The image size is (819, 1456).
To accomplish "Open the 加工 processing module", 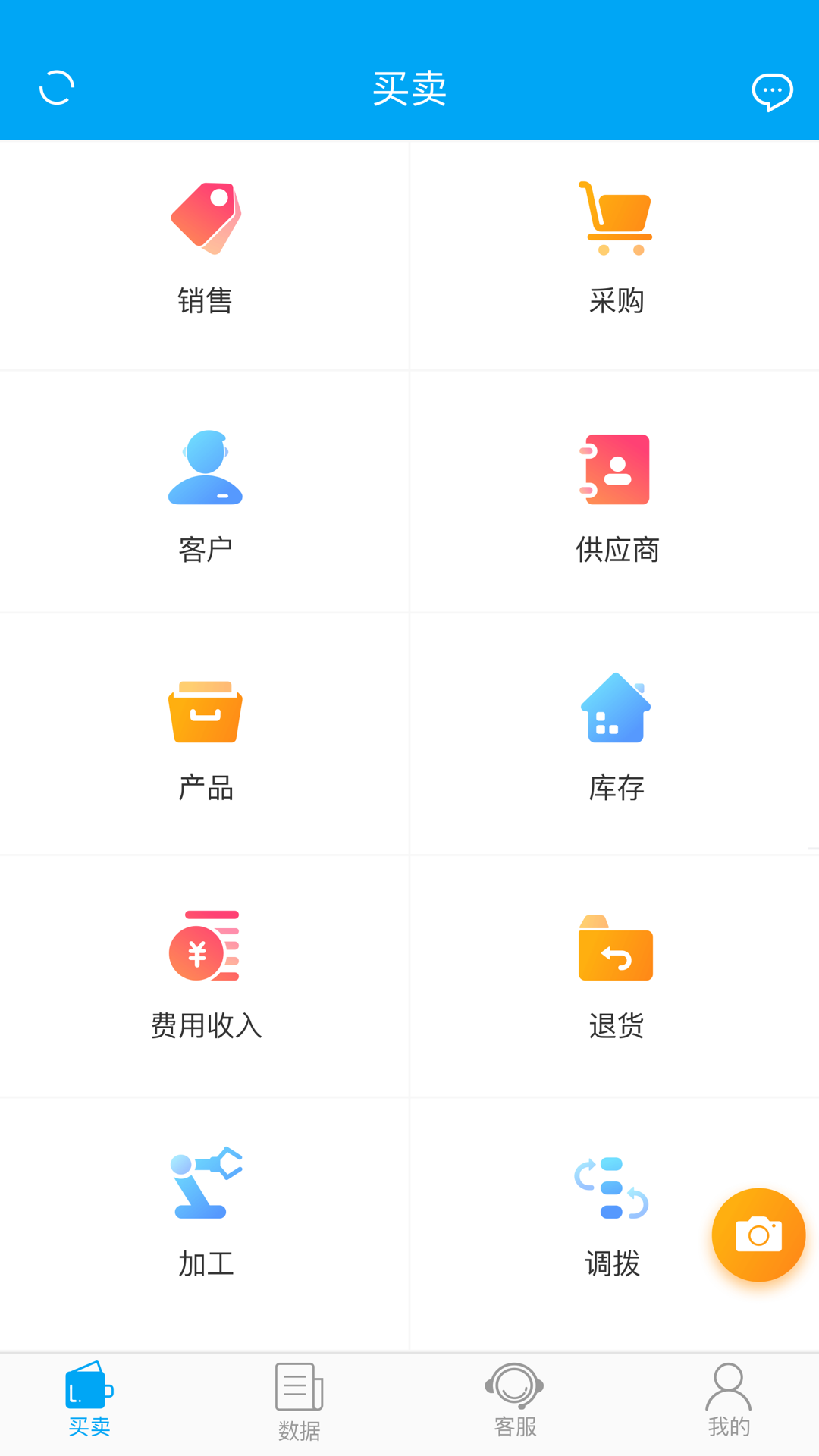I will tap(205, 1213).
